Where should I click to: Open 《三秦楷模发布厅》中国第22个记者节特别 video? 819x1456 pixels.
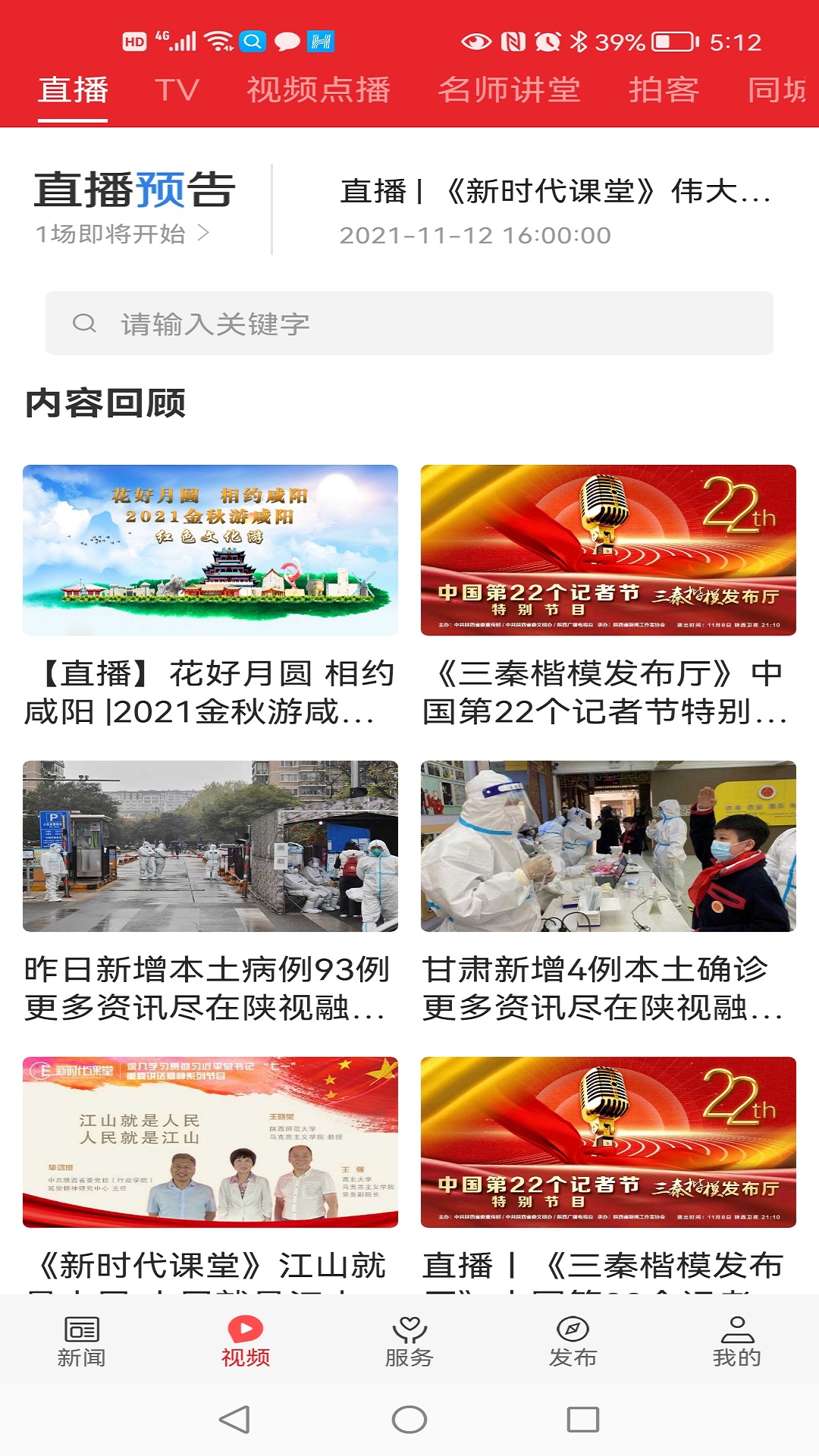(608, 595)
